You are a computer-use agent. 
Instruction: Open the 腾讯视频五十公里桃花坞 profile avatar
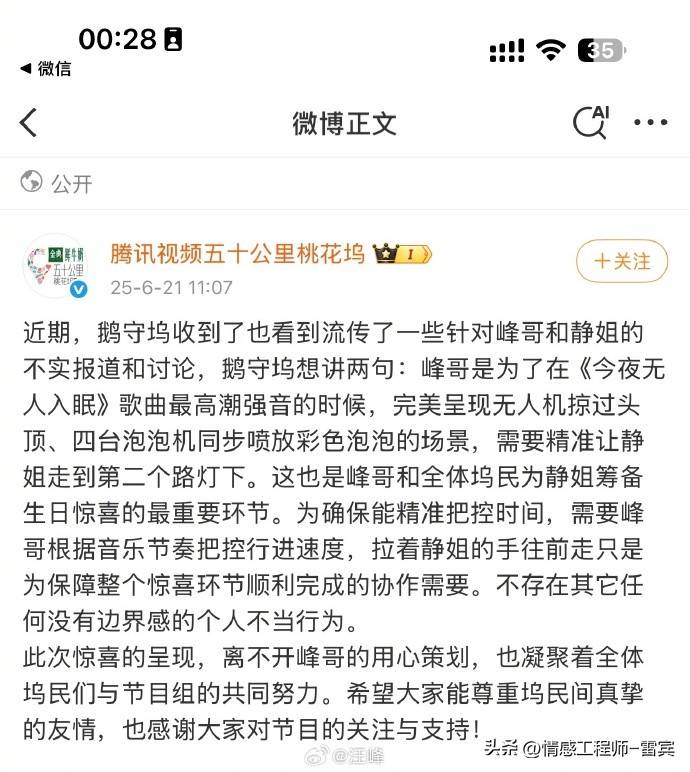(55, 267)
